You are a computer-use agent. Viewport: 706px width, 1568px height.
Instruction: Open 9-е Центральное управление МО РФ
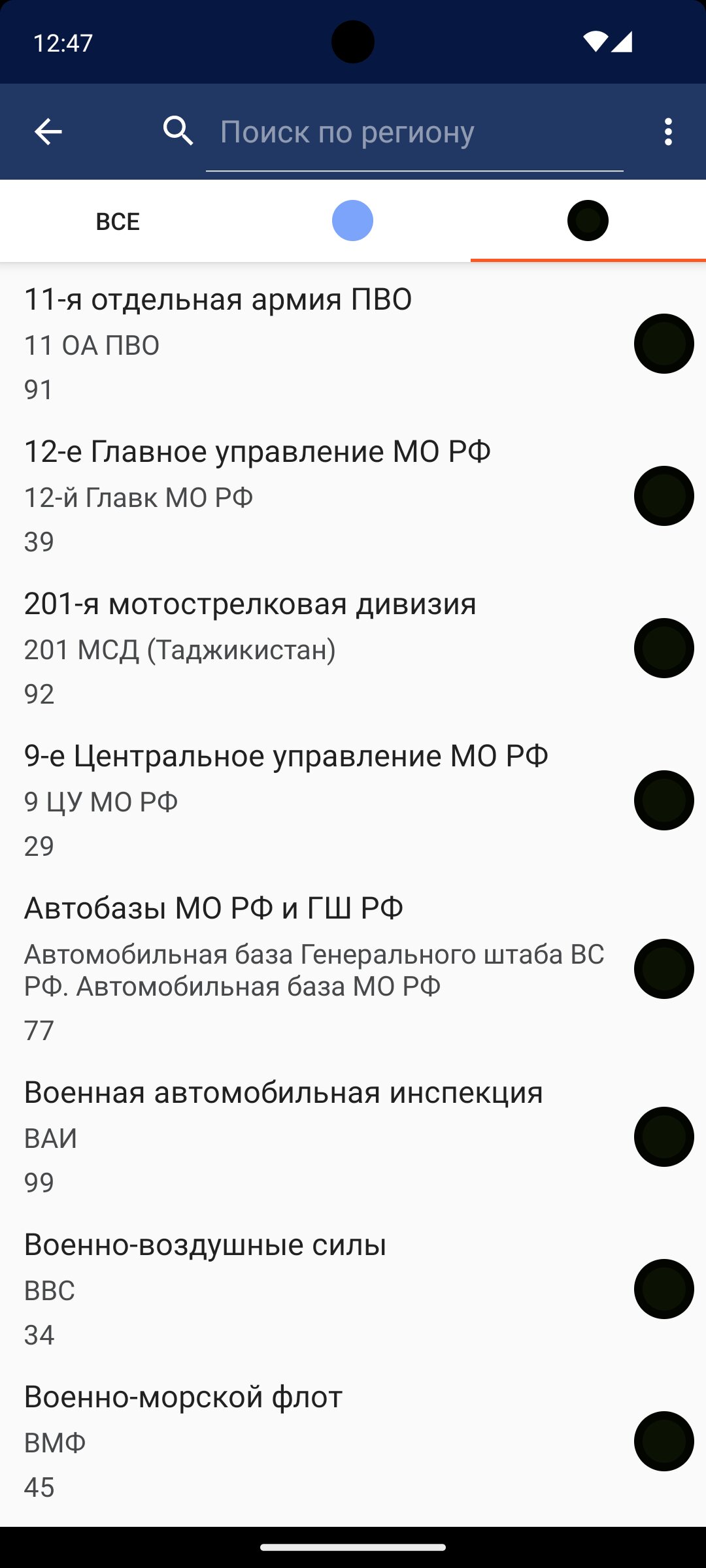point(353,800)
